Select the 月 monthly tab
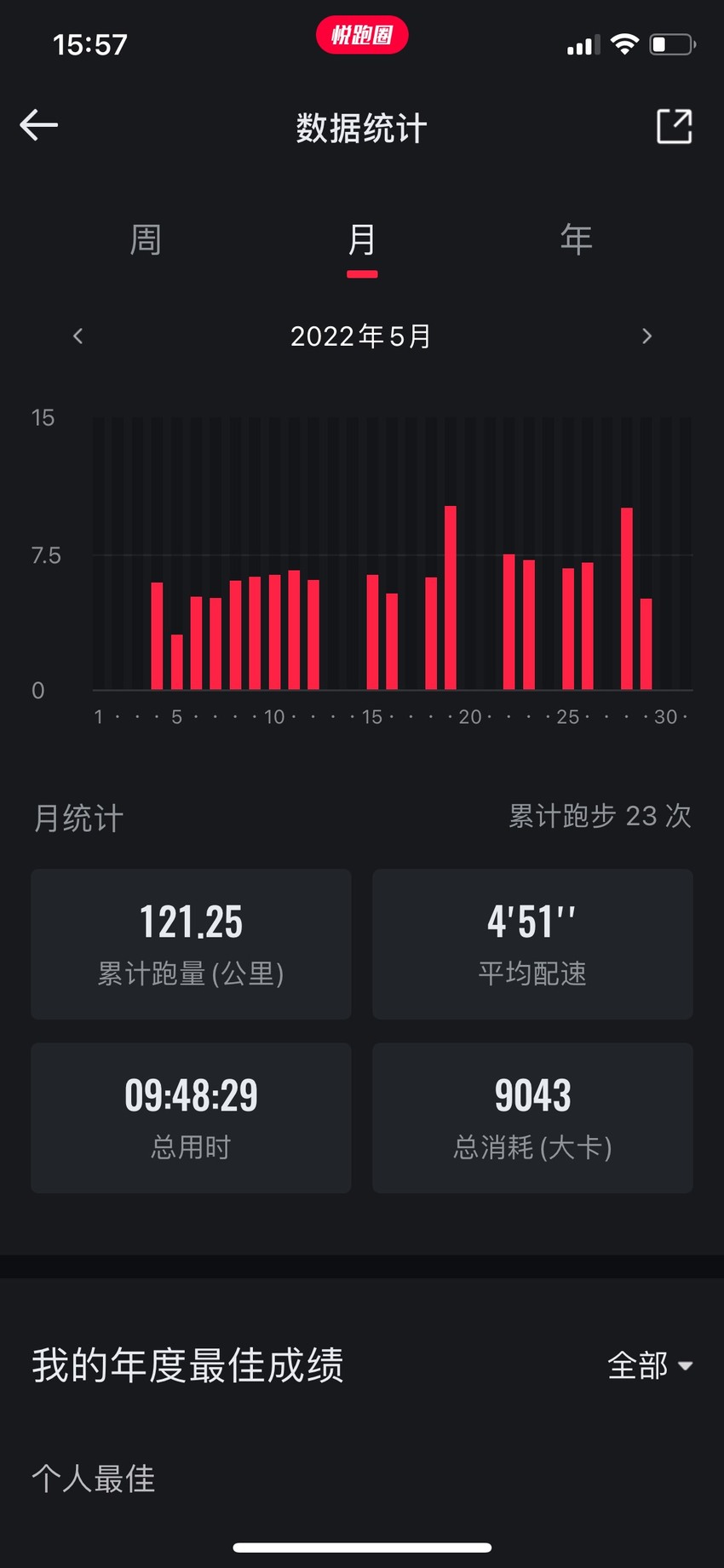This screenshot has height=1568, width=724. (362, 240)
